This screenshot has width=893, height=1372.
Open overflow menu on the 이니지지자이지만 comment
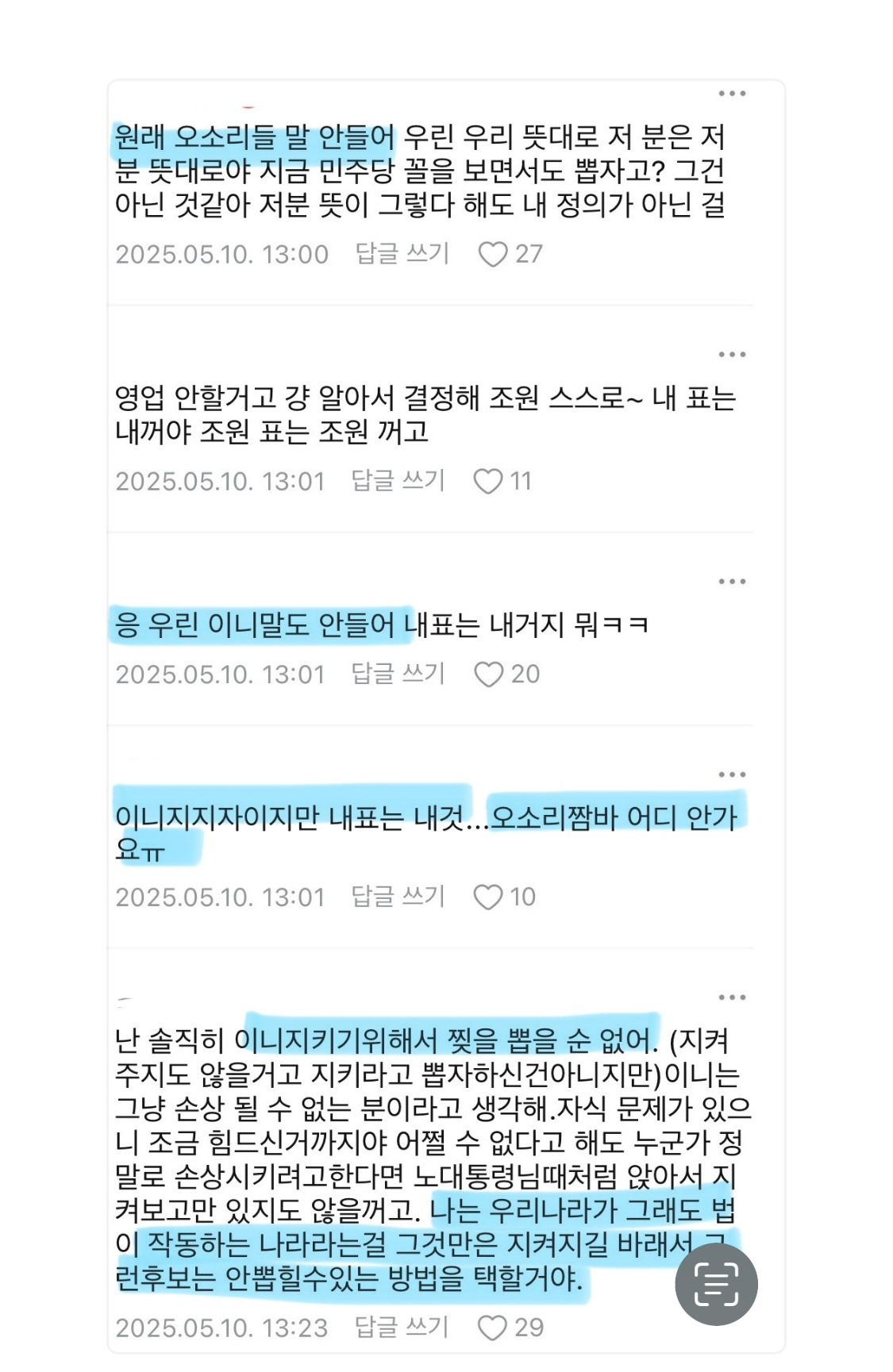pos(731,774)
